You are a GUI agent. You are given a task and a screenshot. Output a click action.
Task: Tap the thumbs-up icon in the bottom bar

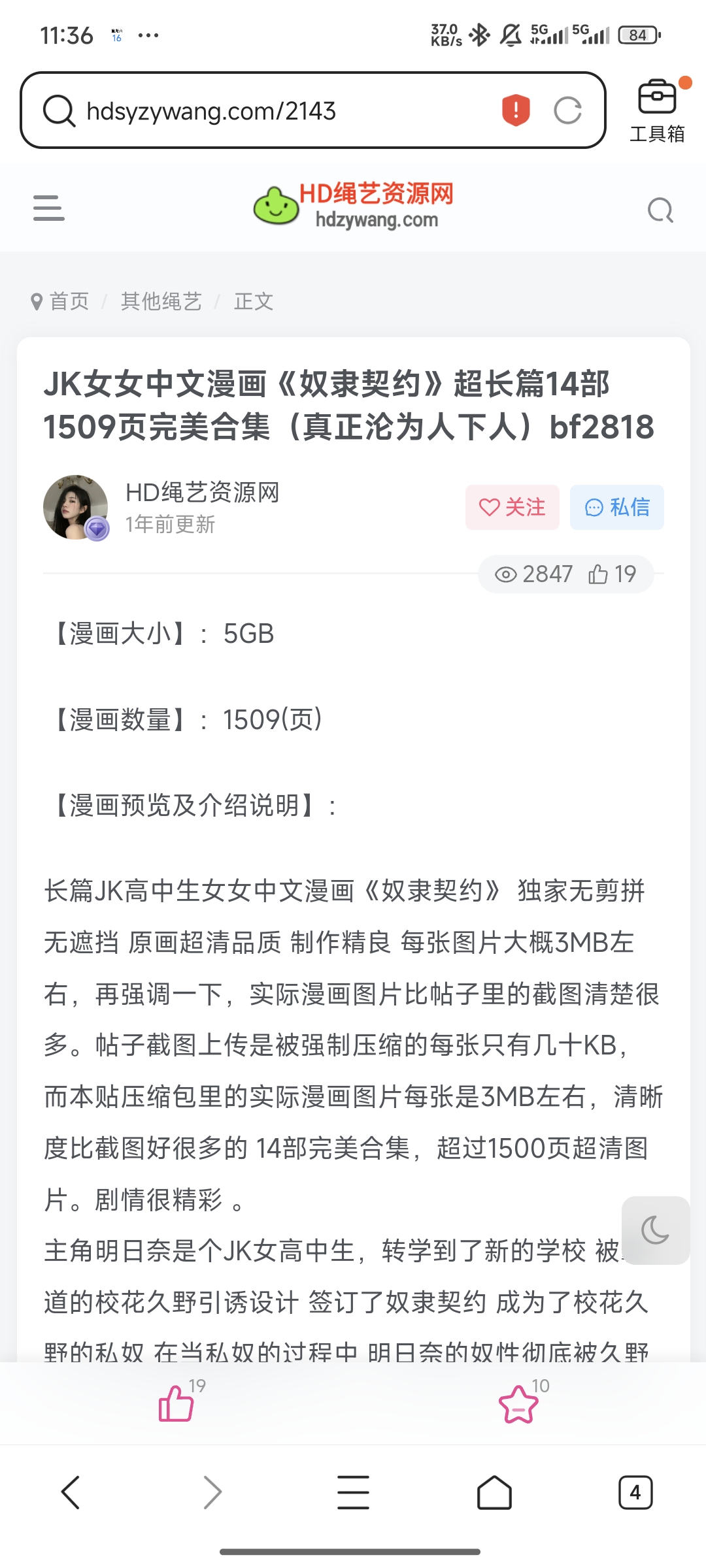pos(176,1403)
